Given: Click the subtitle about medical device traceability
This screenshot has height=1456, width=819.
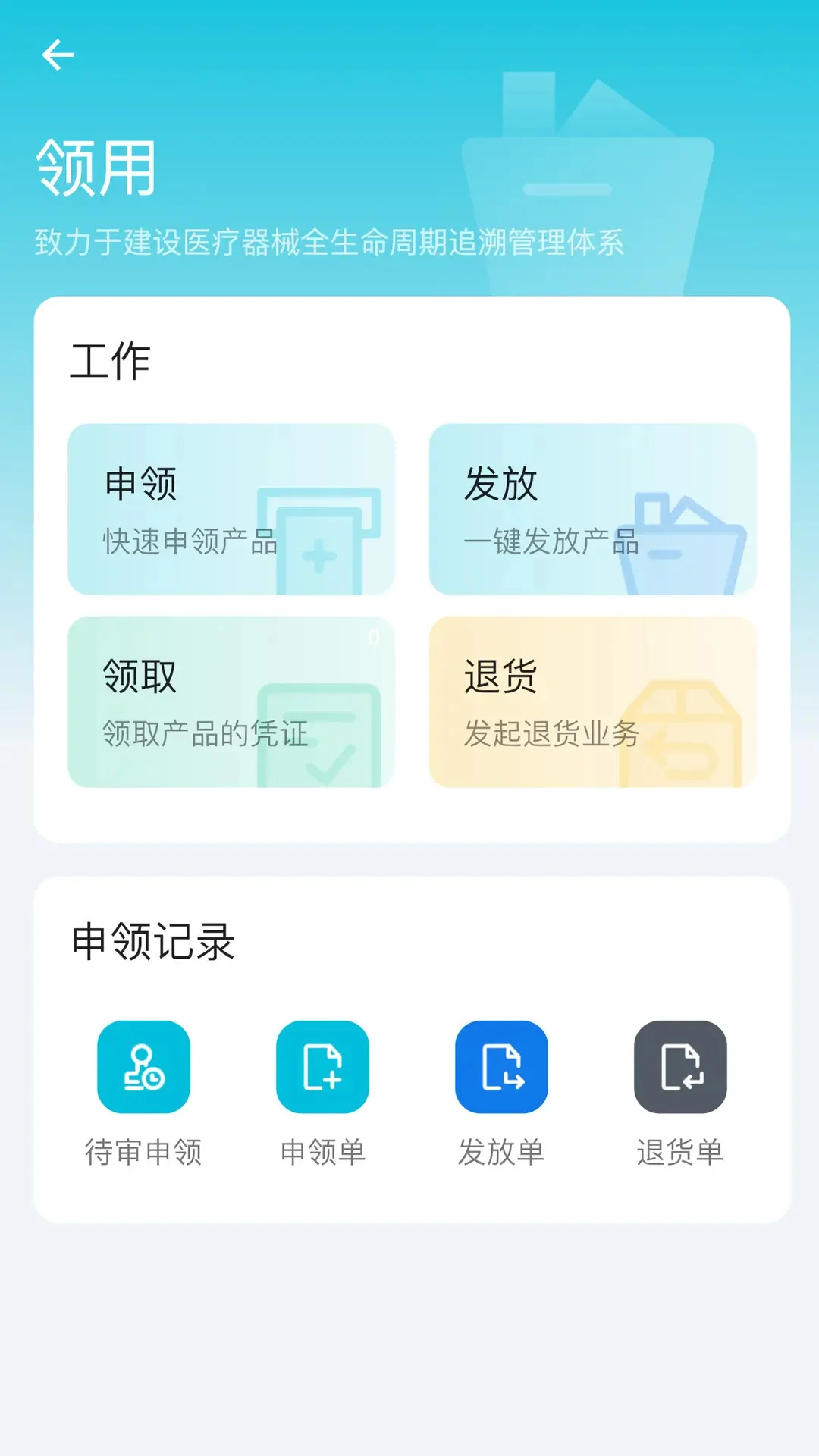Looking at the screenshot, I should [330, 241].
